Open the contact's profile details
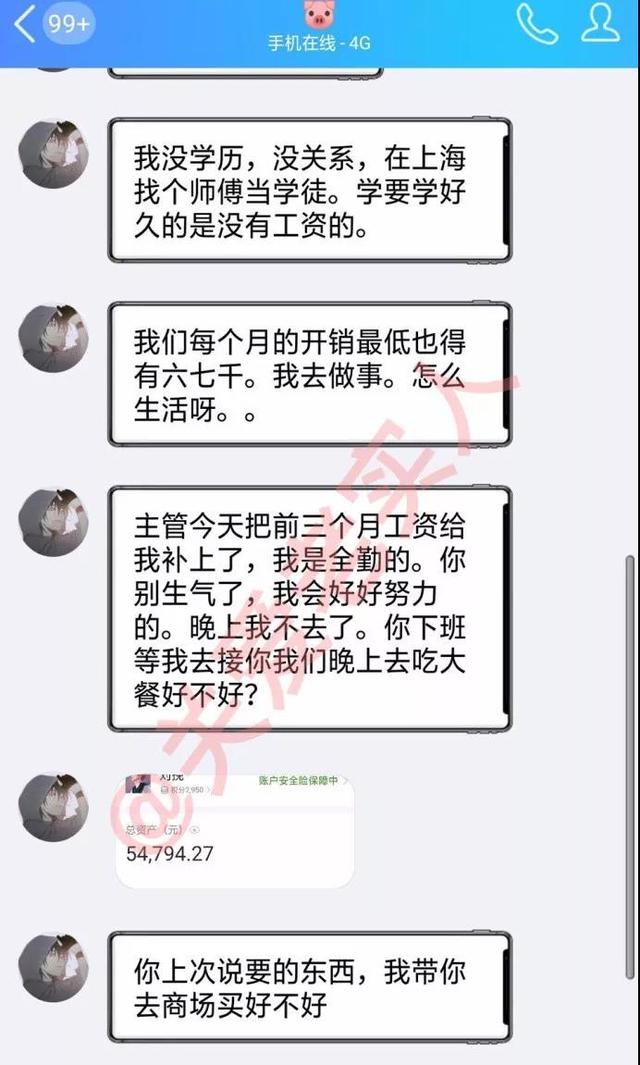The width and height of the screenshot is (640, 1065). 600,23
